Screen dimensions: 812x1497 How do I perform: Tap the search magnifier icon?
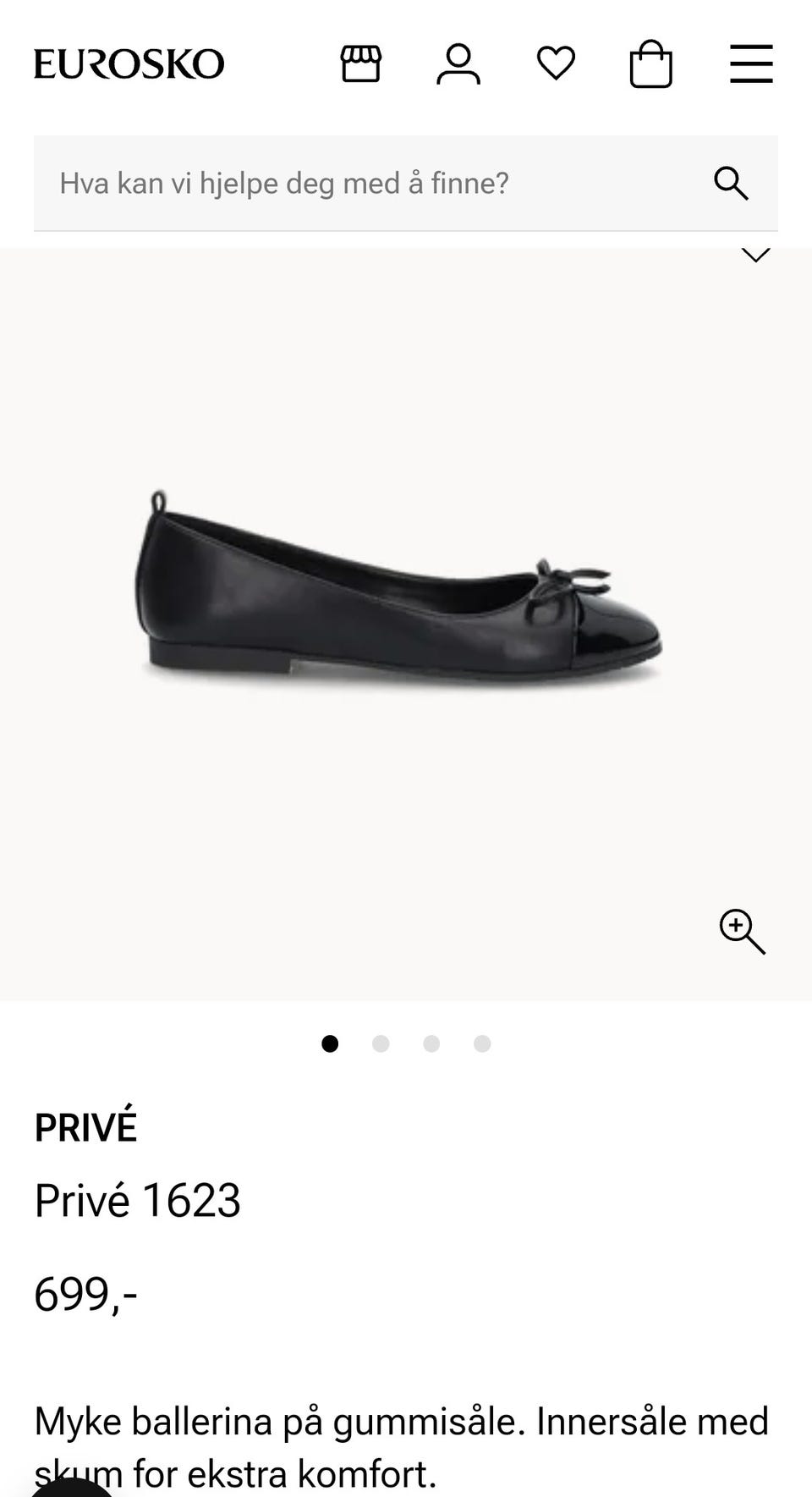pyautogui.click(x=731, y=183)
